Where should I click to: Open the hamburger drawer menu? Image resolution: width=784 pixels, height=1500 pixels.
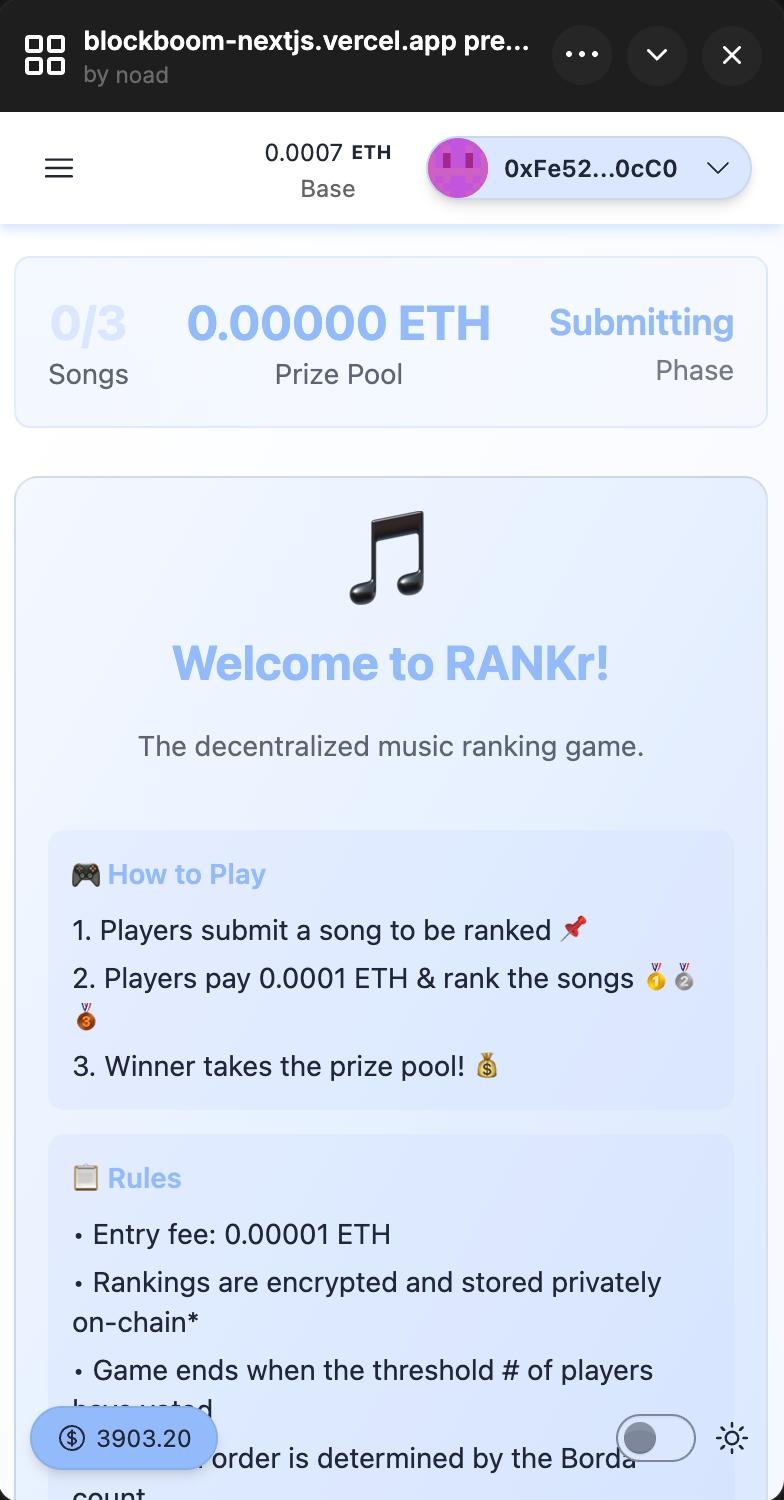[59, 168]
